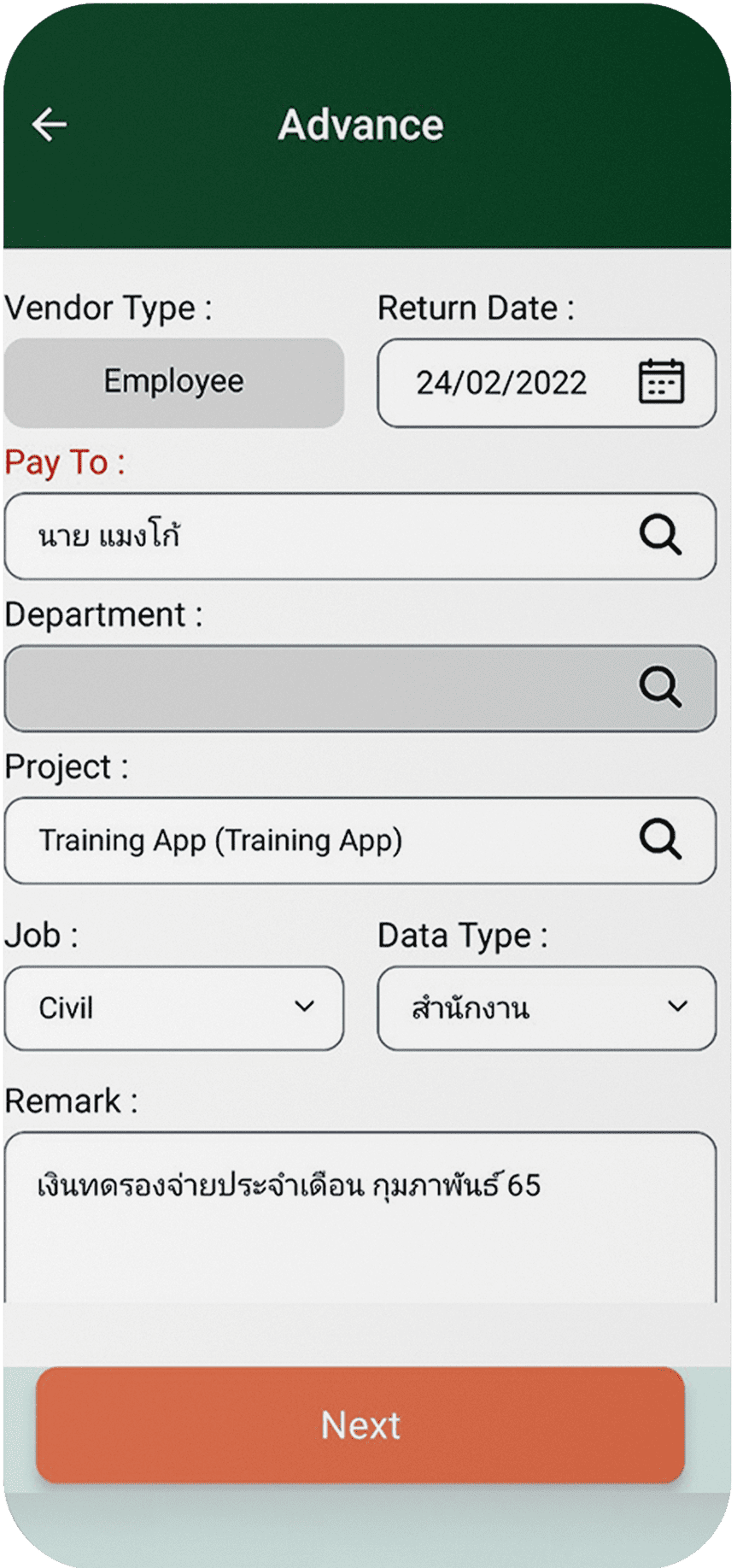Search for a Department
The image size is (737, 1568).
[660, 687]
